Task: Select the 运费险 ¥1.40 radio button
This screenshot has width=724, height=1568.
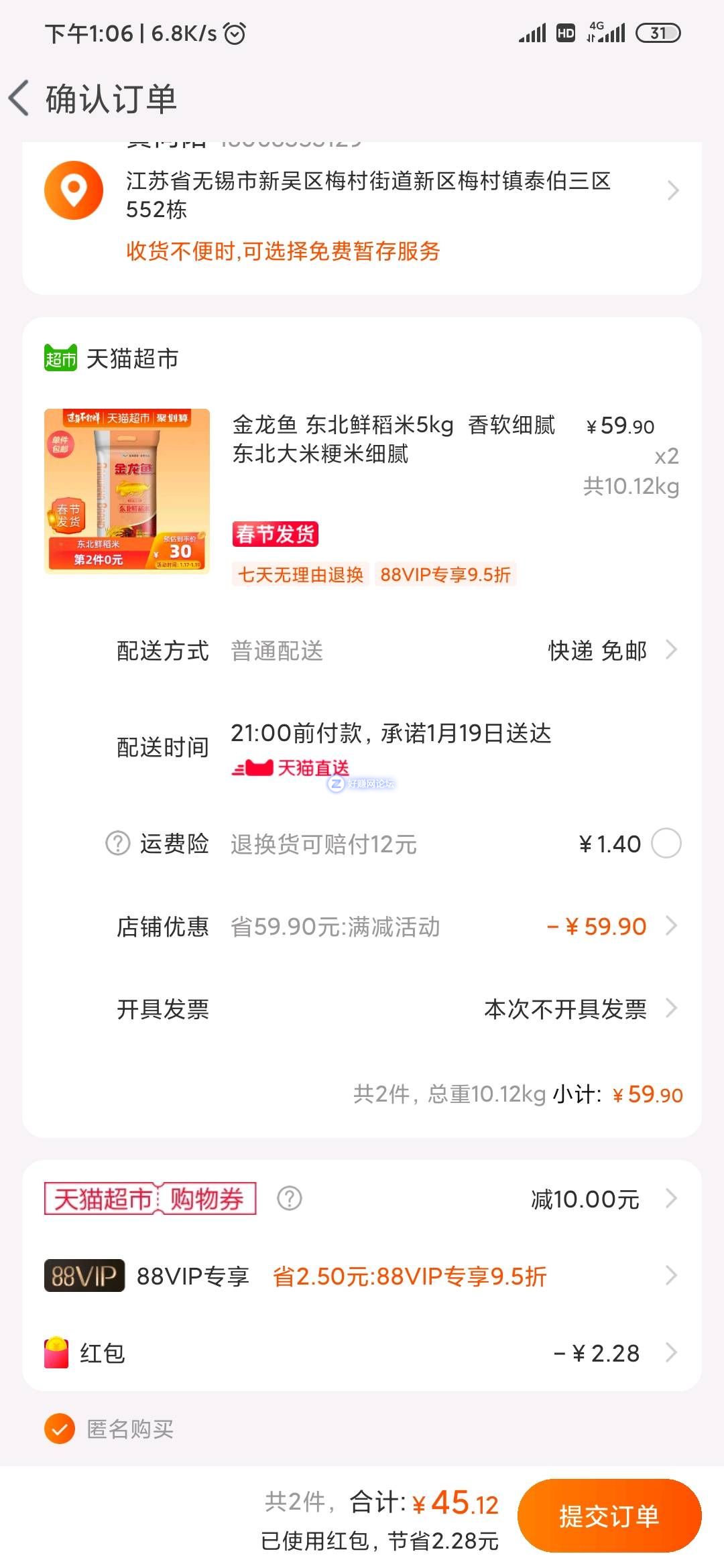Action: click(666, 843)
